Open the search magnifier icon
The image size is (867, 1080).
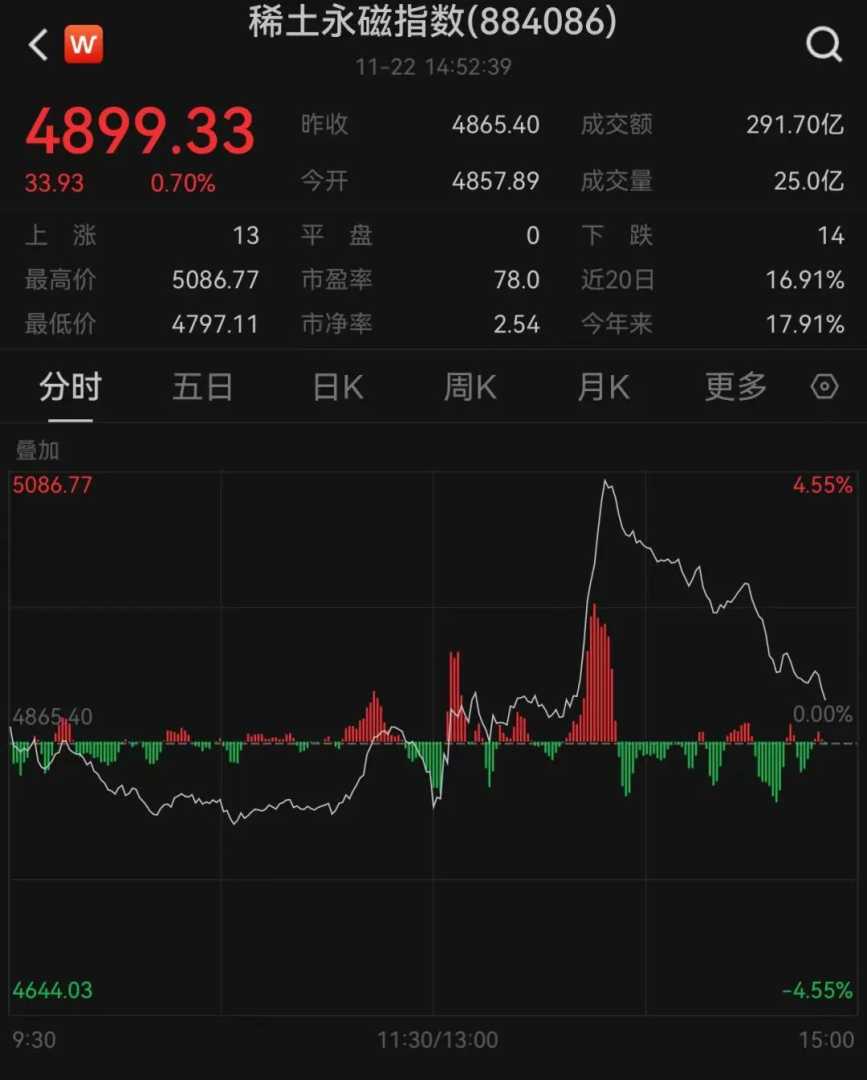[x=823, y=44]
